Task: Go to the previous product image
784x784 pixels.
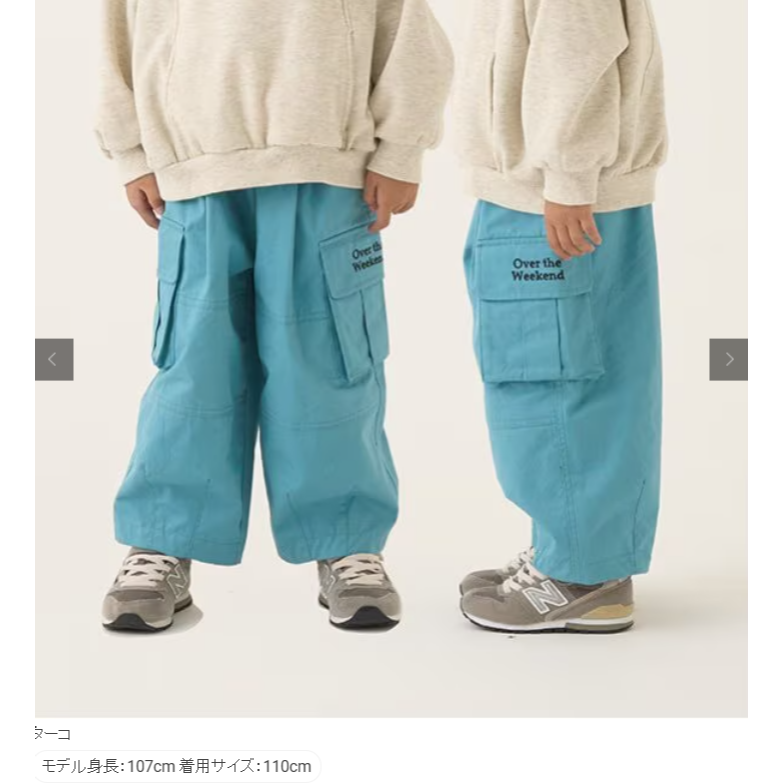Action: pos(54,360)
